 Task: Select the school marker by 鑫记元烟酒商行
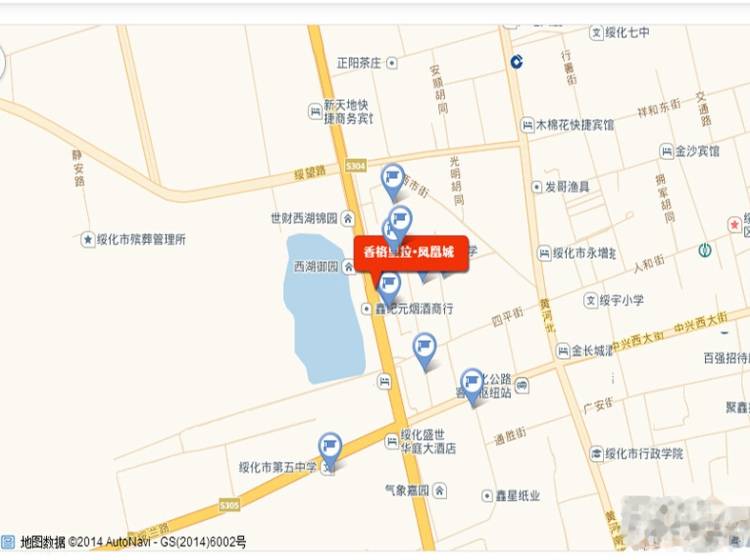pyautogui.click(x=390, y=287)
